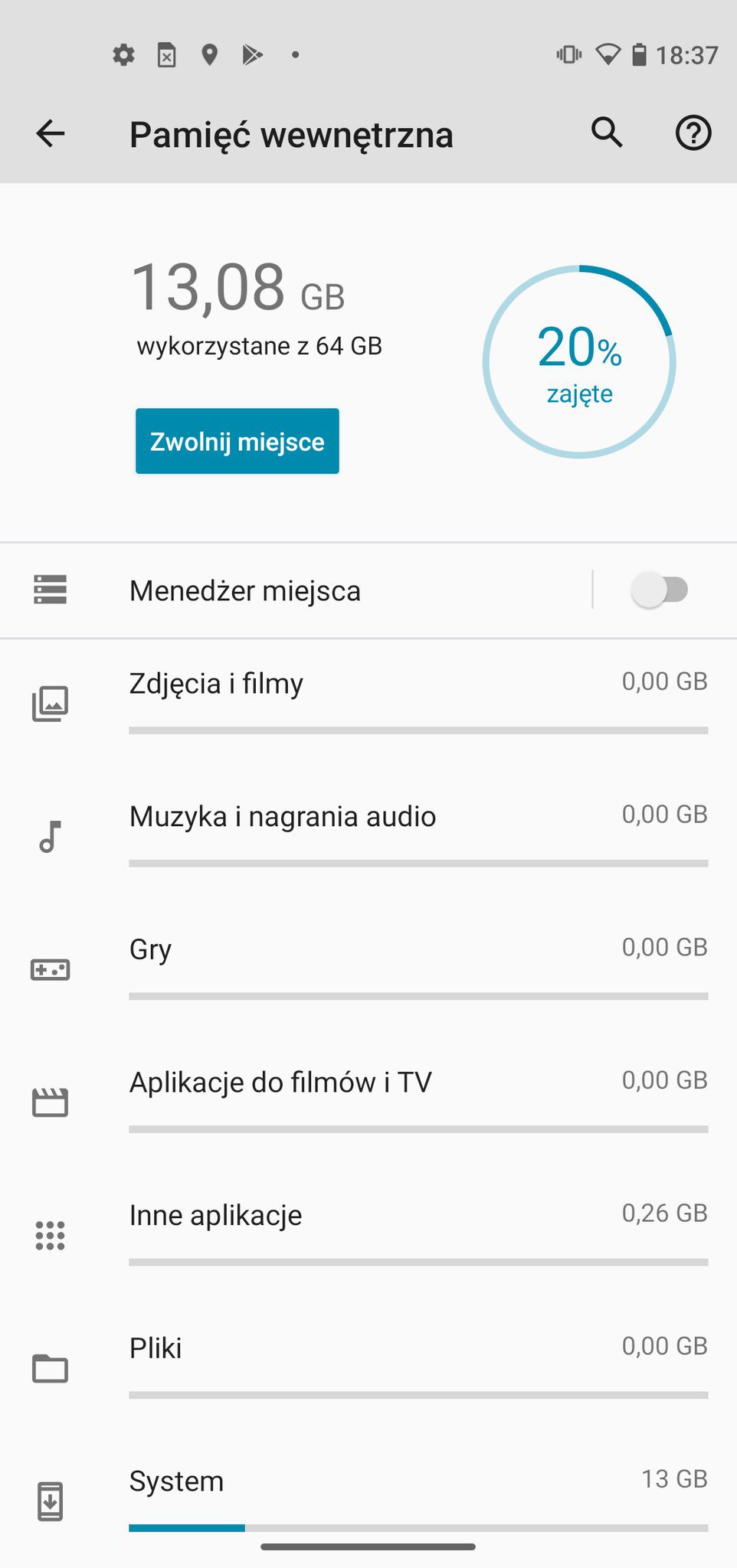Open the Gry storage category

[x=368, y=970]
